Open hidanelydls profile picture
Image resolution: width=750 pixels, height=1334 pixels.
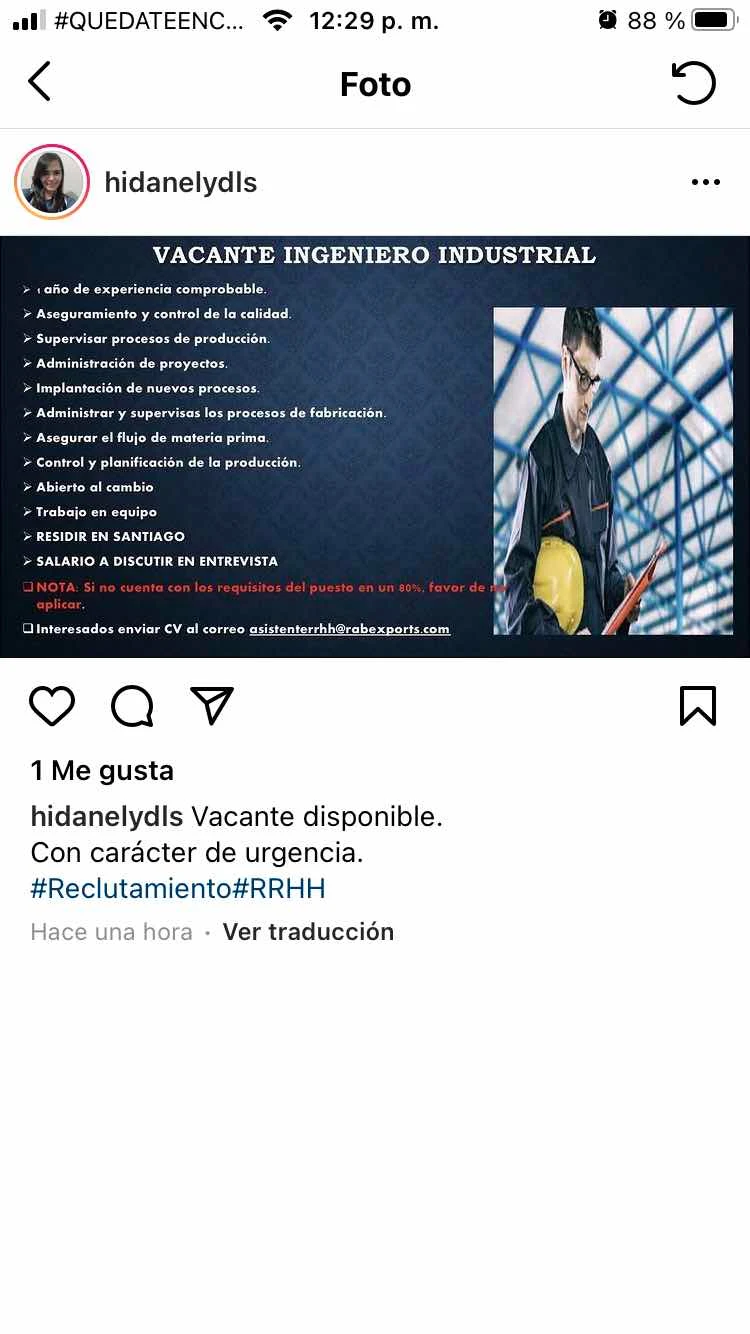[52, 182]
